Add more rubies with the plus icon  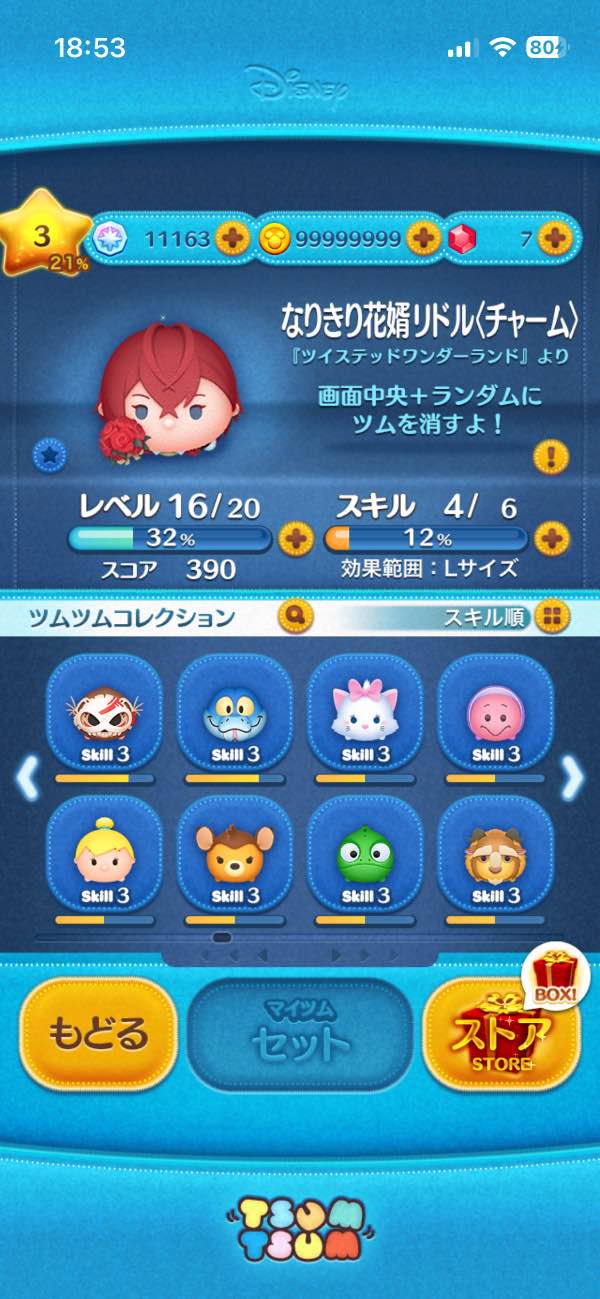point(553,238)
